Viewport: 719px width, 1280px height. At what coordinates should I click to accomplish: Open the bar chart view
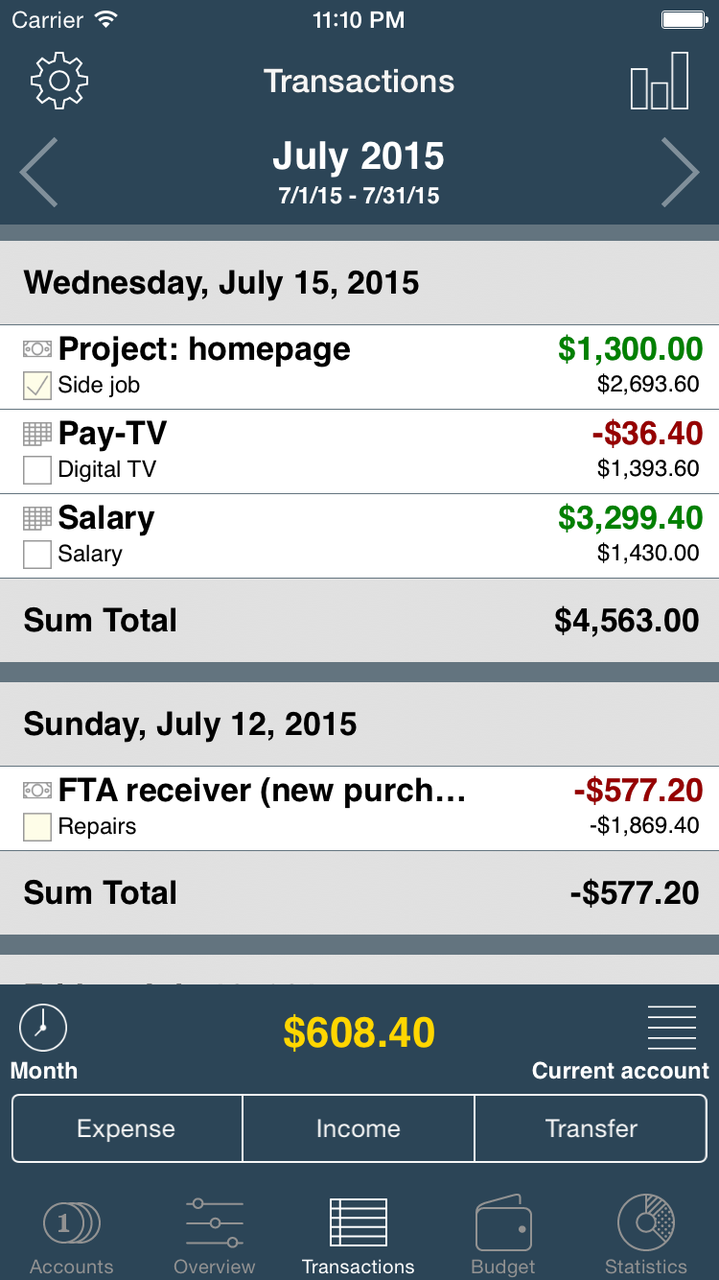click(x=659, y=80)
